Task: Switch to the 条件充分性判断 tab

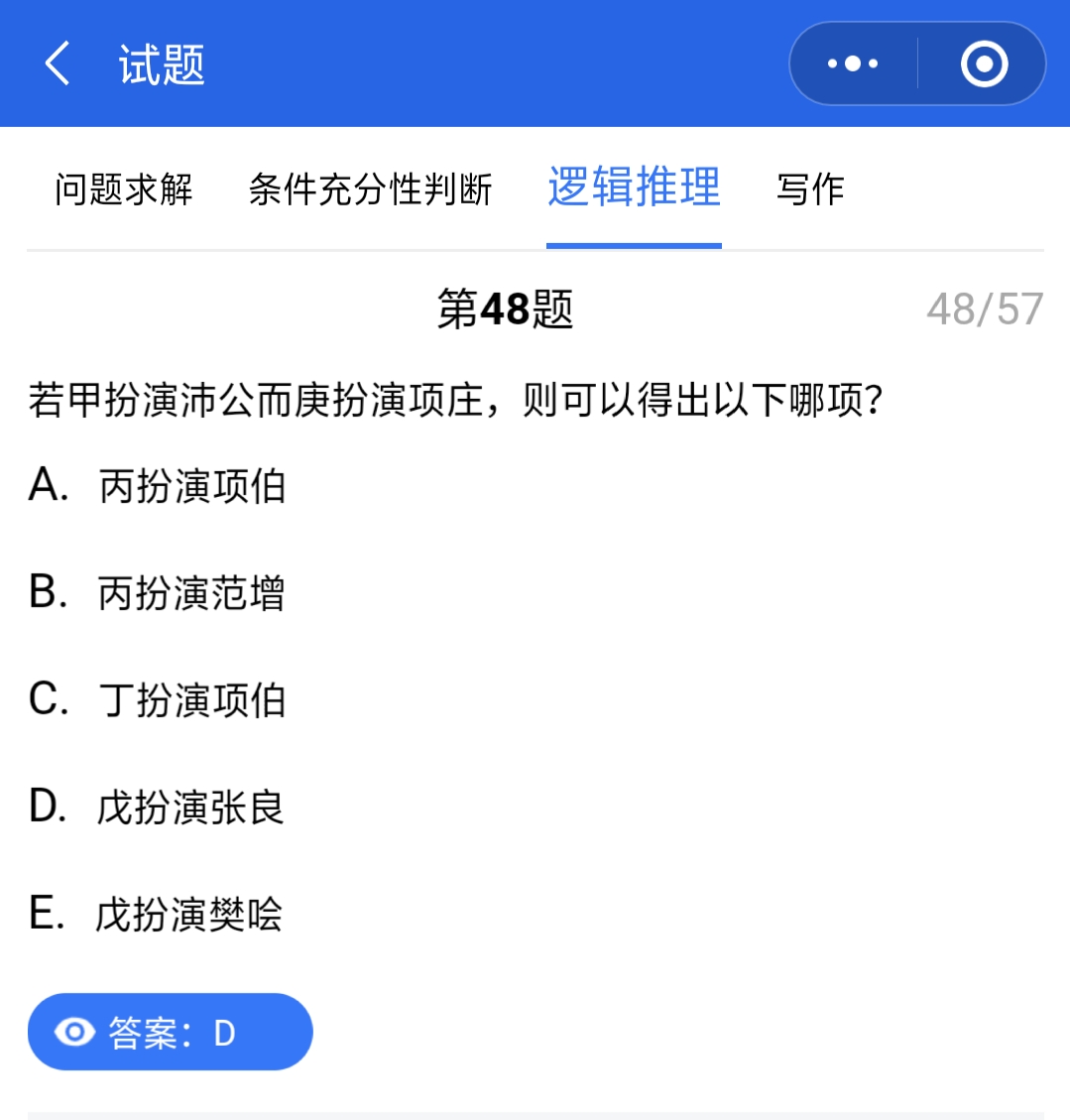Action: [x=374, y=191]
